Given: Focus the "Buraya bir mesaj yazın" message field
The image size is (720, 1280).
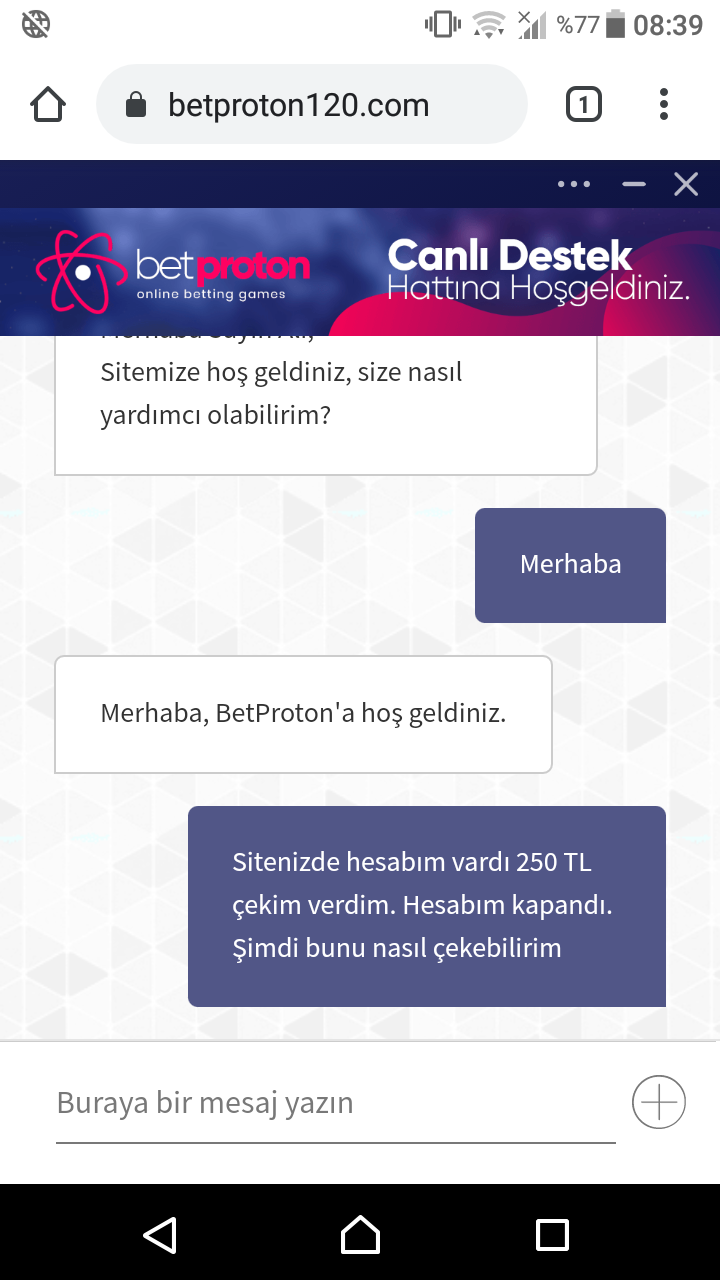Looking at the screenshot, I should [335, 1103].
